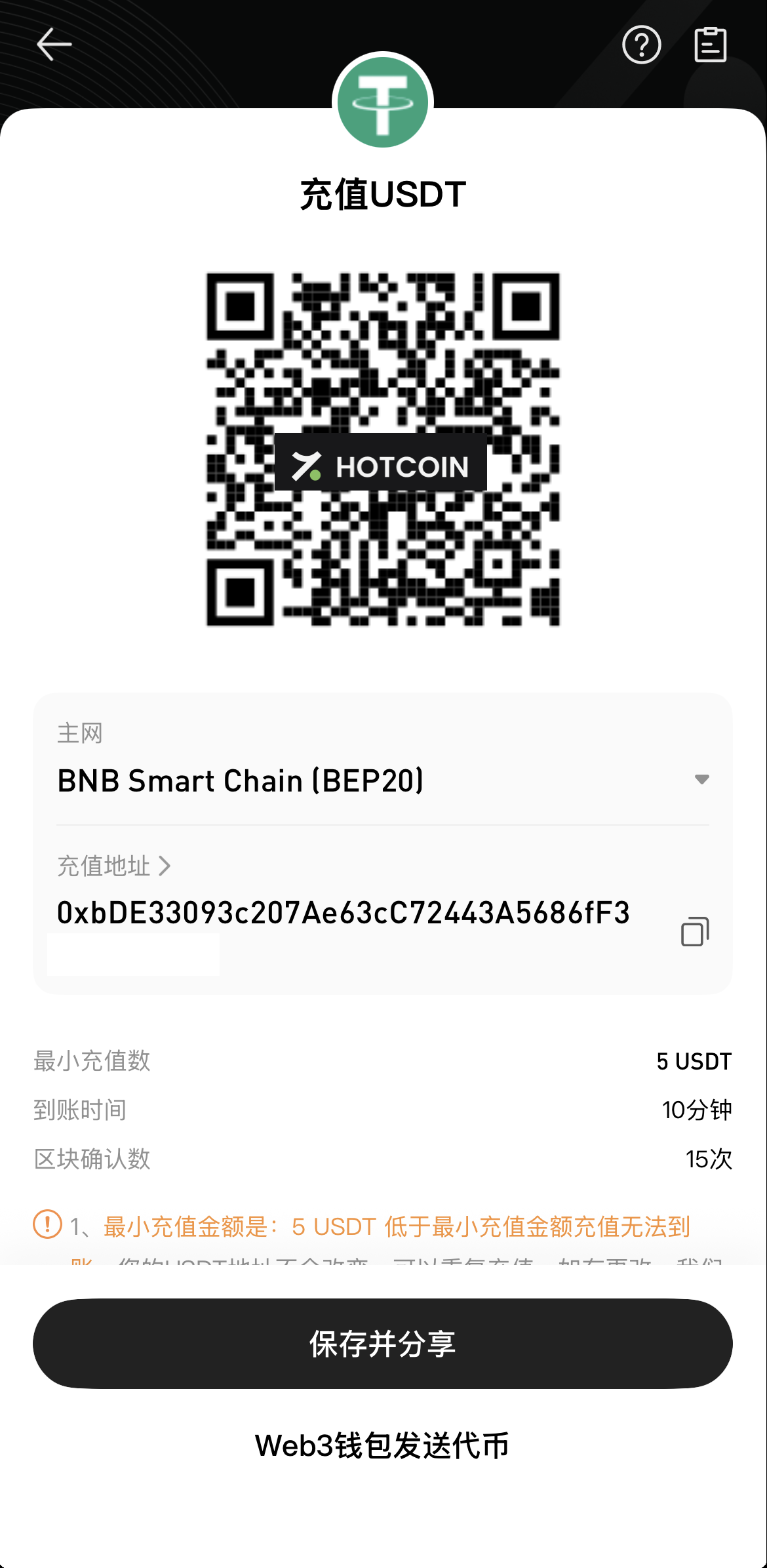Expand the BNB Smart Chain network dropdown
Image resolution: width=767 pixels, height=1568 pixels.
pyautogui.click(x=701, y=780)
